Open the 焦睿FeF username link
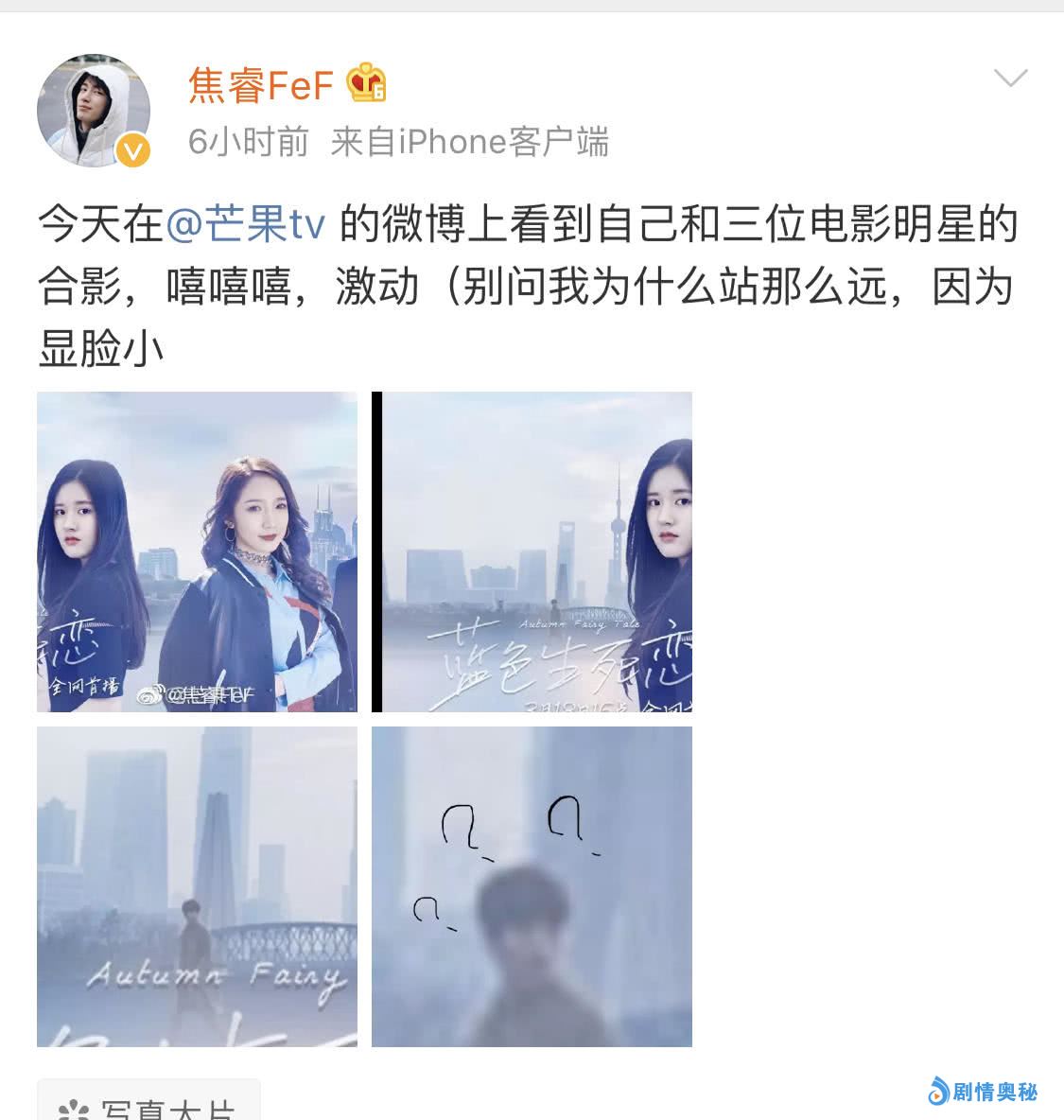 tap(261, 86)
